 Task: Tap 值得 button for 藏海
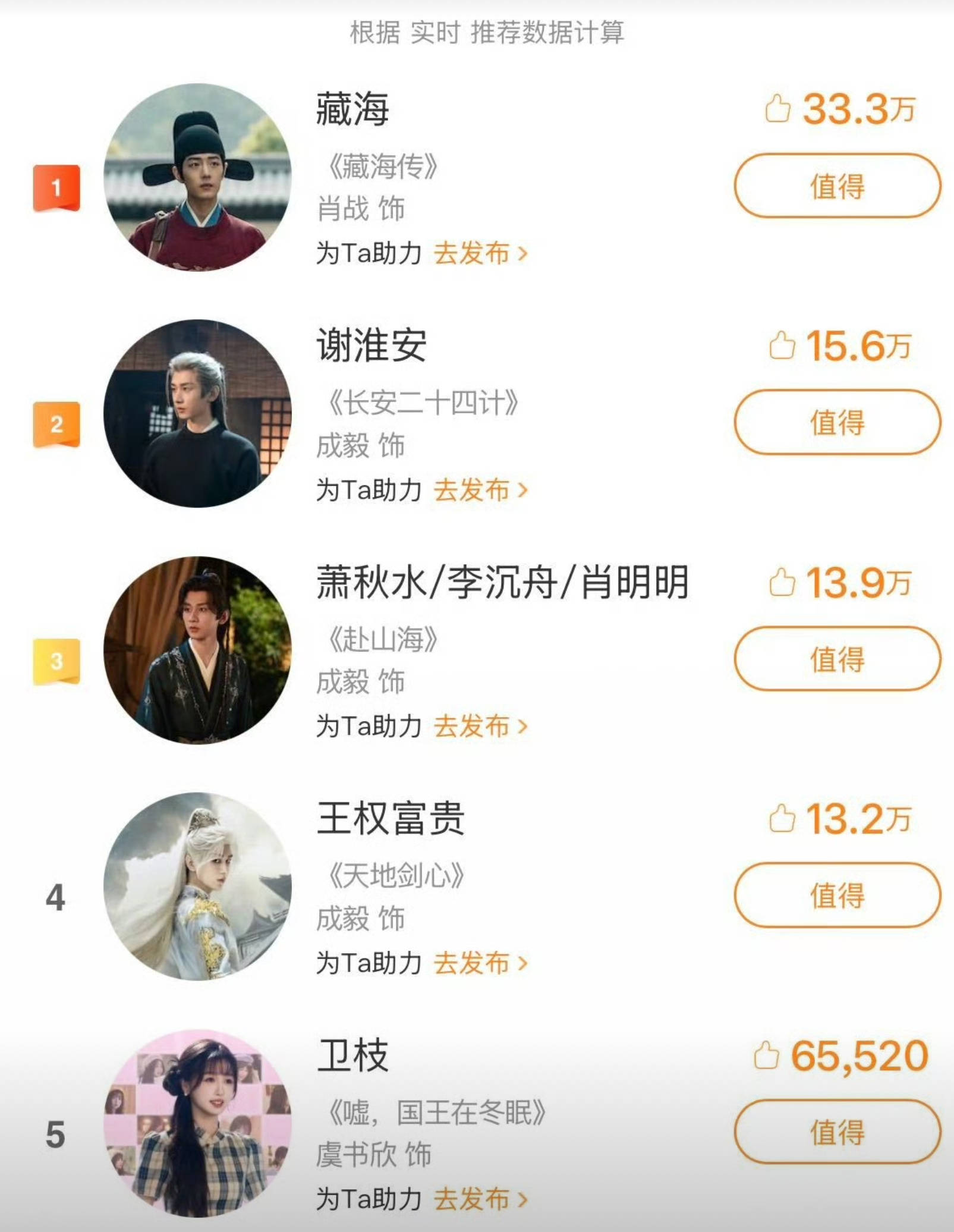point(837,186)
